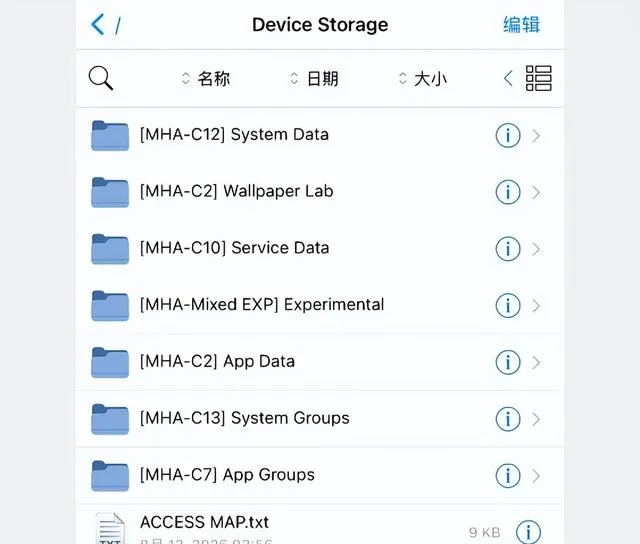Collapse the sort toolbar arrow
This screenshot has width=640, height=544.
pos(508,78)
